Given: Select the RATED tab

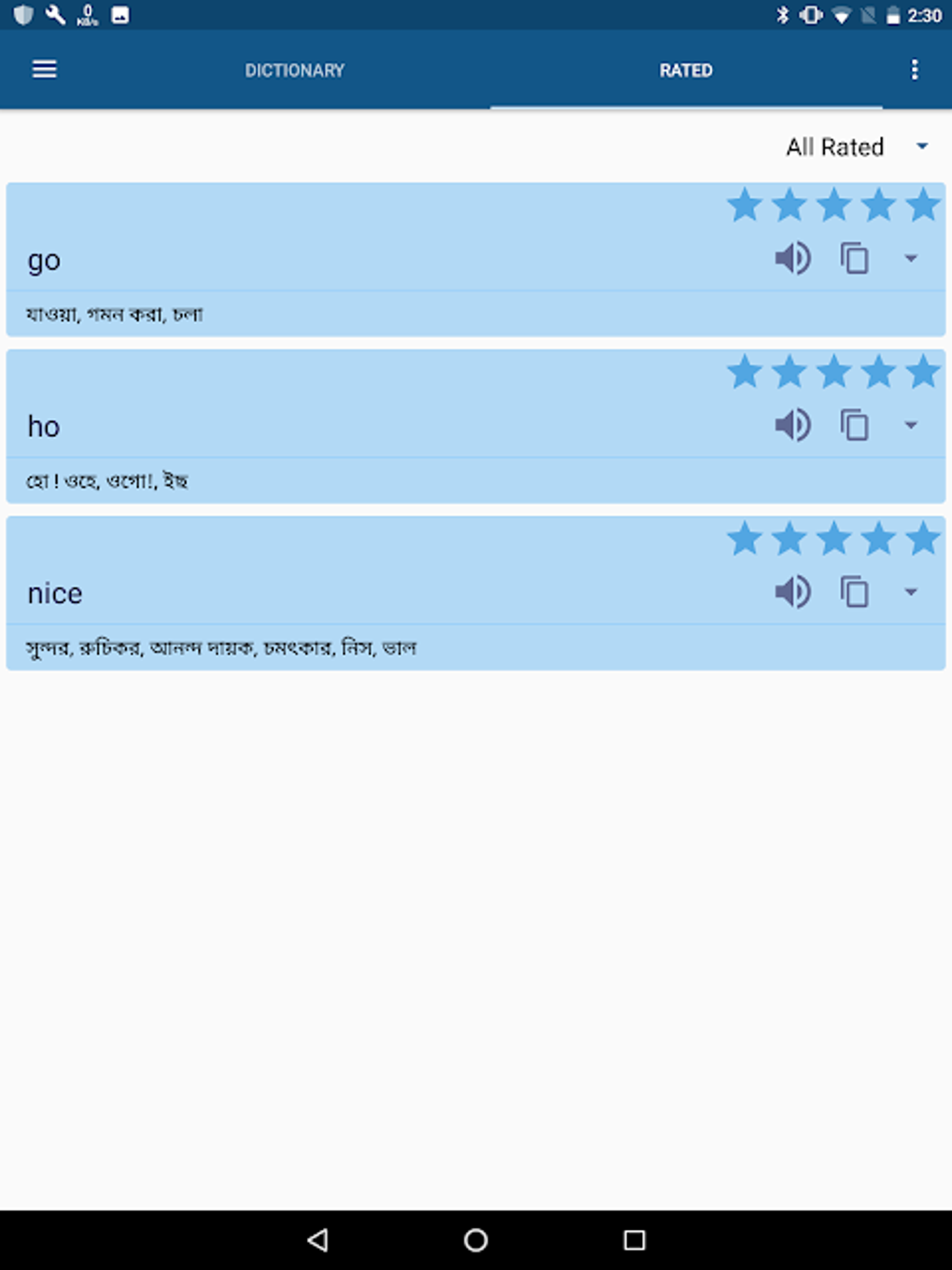Looking at the screenshot, I should click(686, 69).
